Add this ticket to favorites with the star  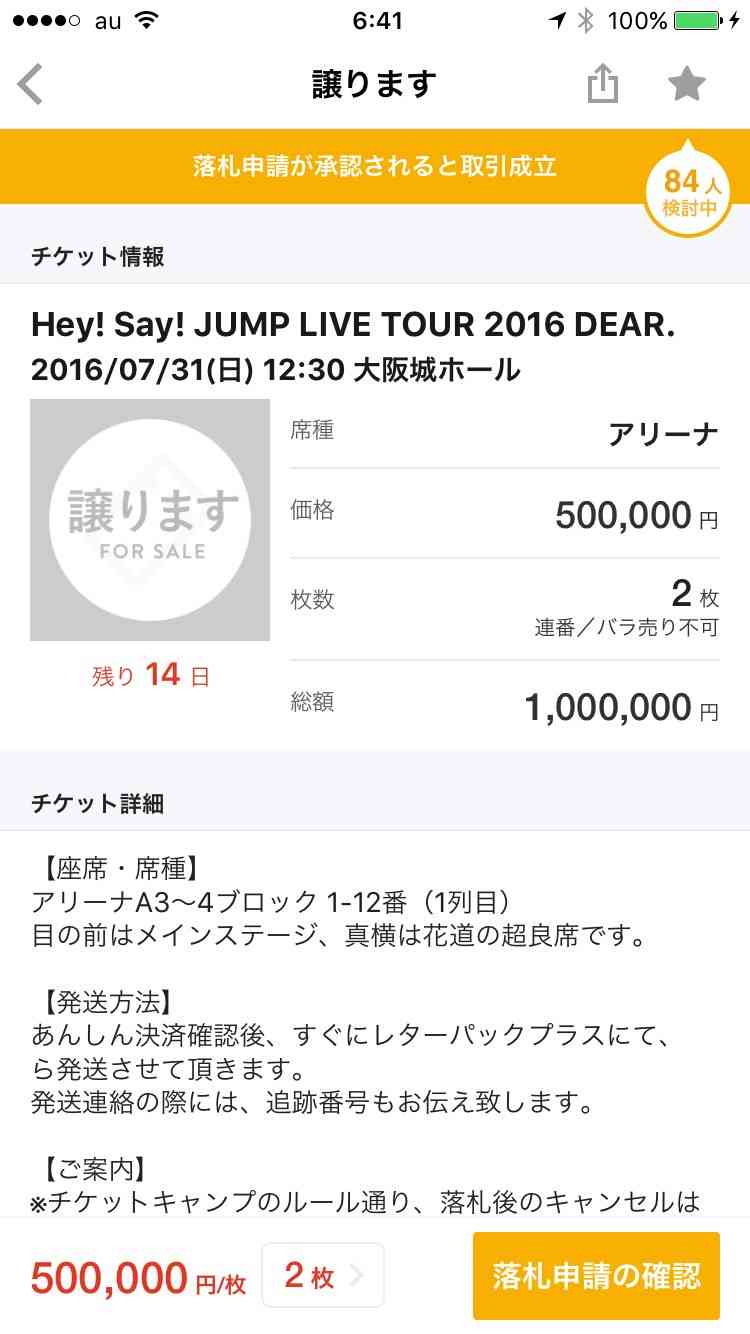pyautogui.click(x=686, y=85)
